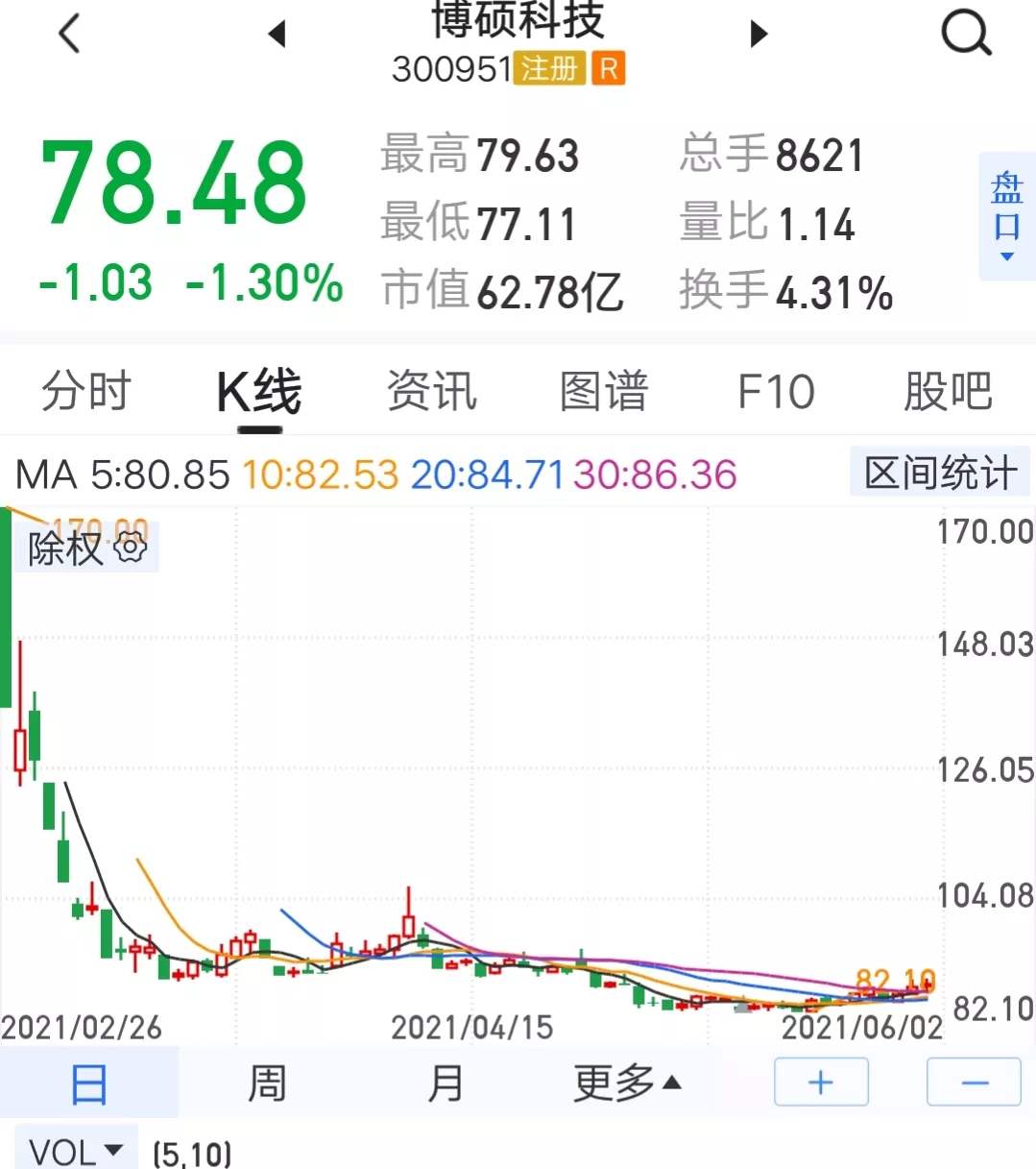Select the K线 tab

(259, 392)
